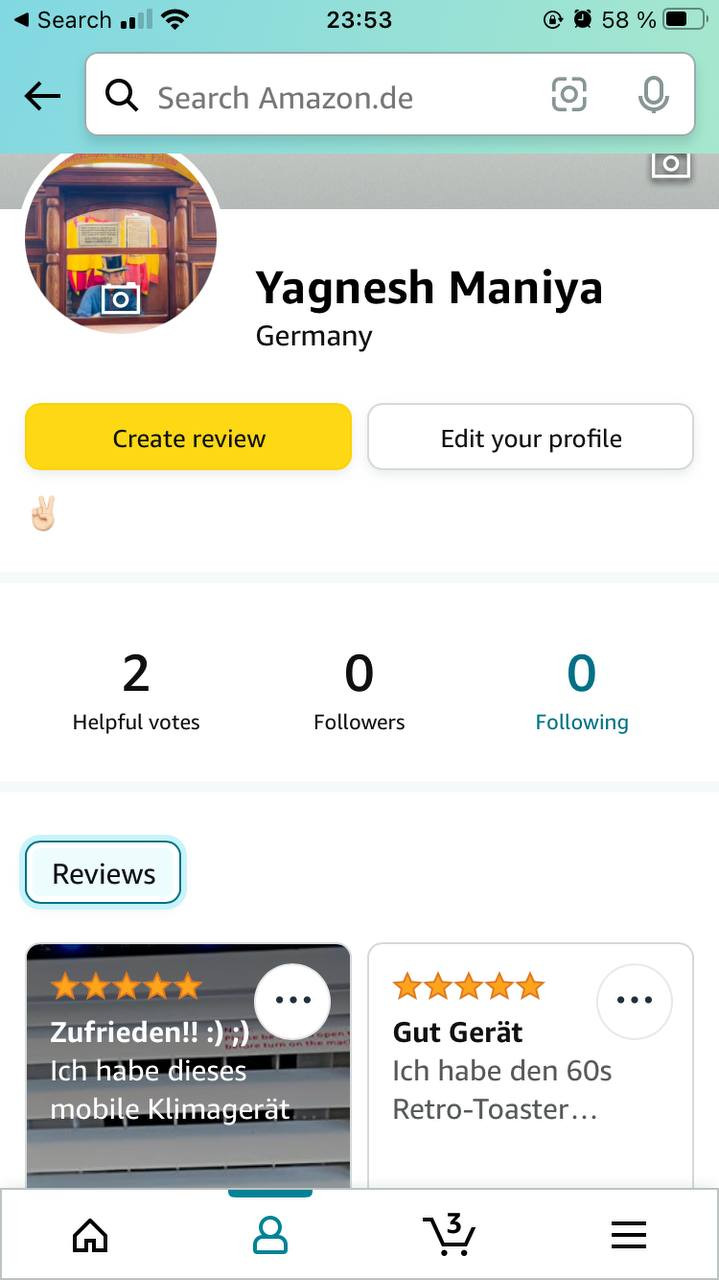Open options for the Zufrieden!! review

[x=292, y=1000]
